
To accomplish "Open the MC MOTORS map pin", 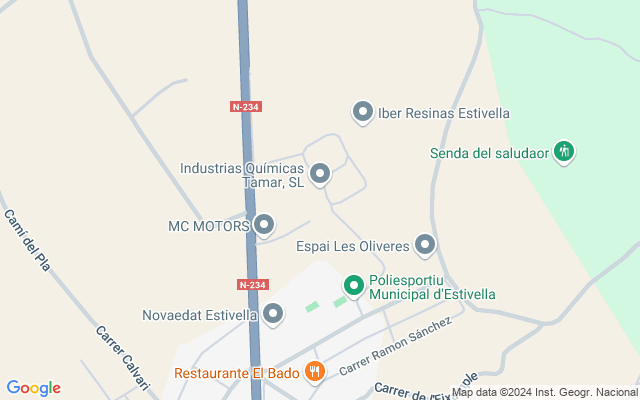I will (x=264, y=226).
